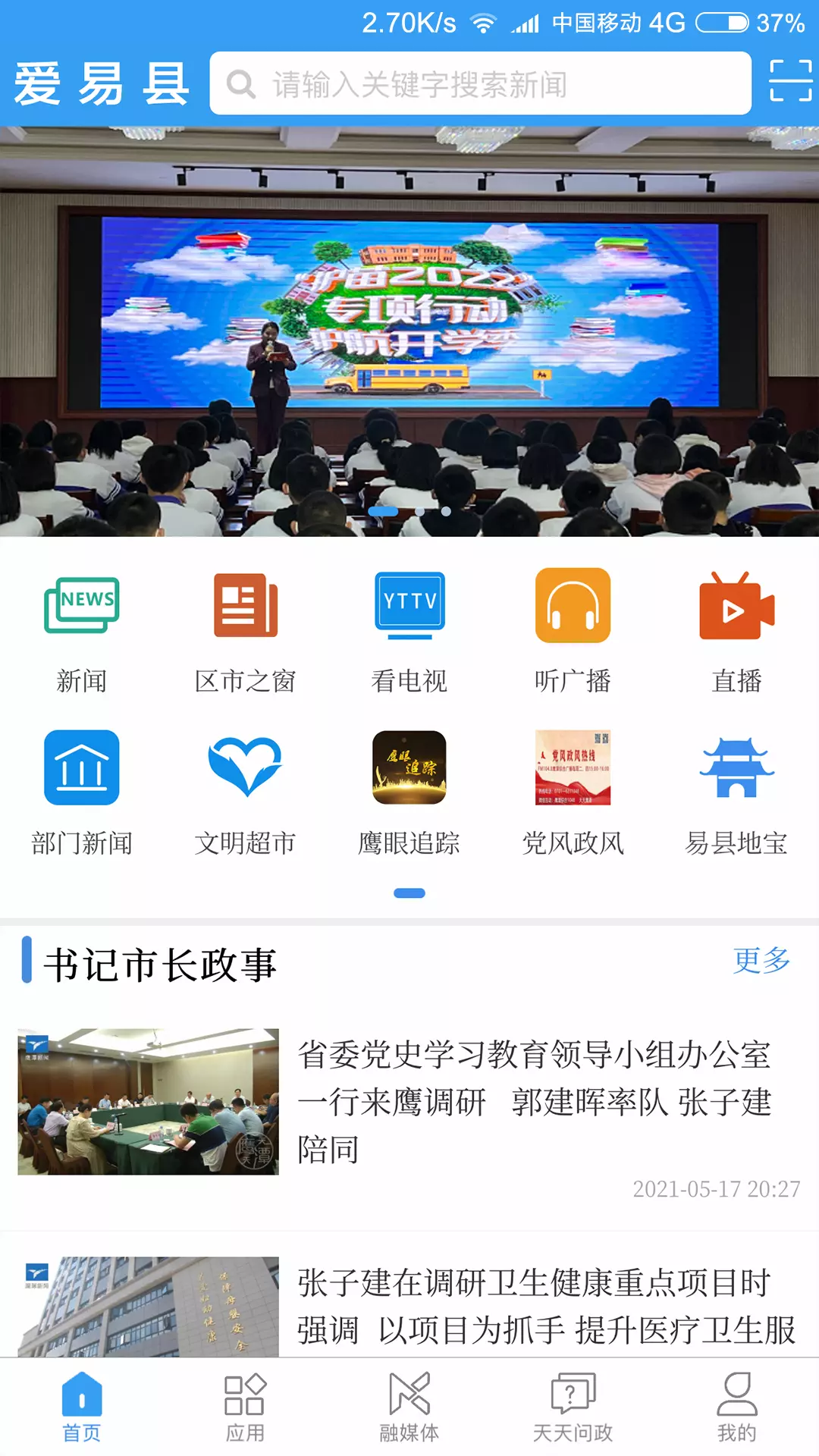
Task: Switch to the 天天问政 tab
Action: [x=573, y=1407]
